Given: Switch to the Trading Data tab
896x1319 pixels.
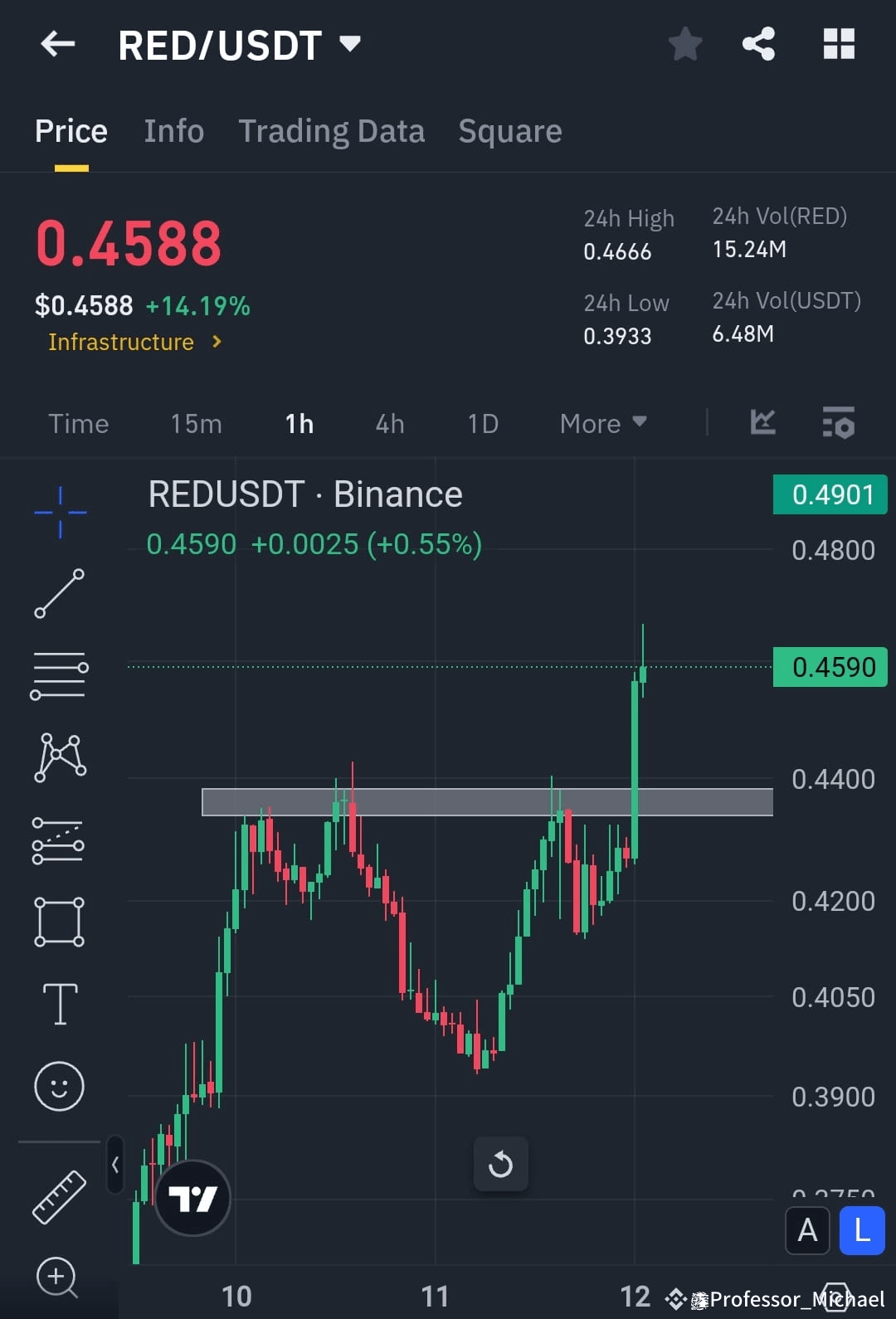Looking at the screenshot, I should click(332, 130).
